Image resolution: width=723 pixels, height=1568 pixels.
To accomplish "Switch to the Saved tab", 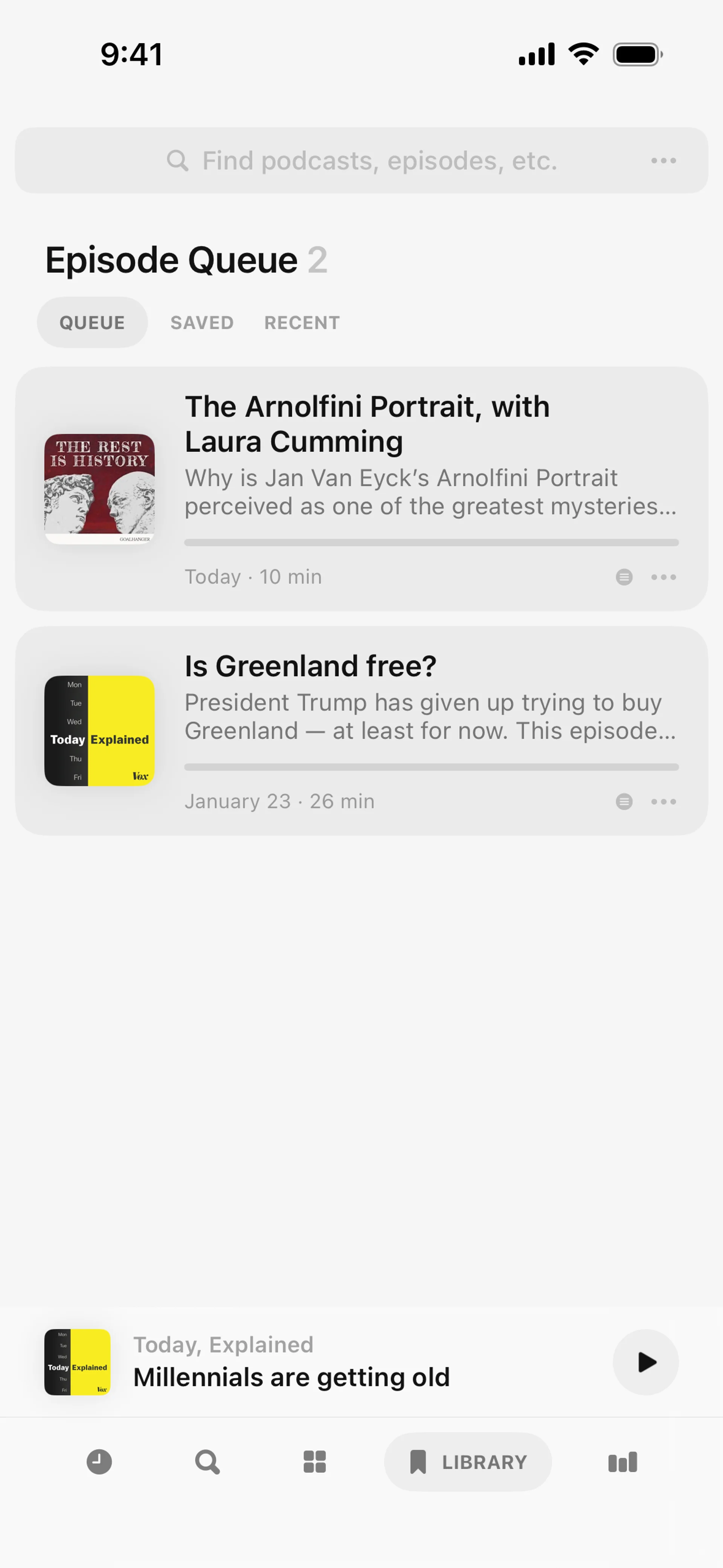I will pyautogui.click(x=202, y=322).
